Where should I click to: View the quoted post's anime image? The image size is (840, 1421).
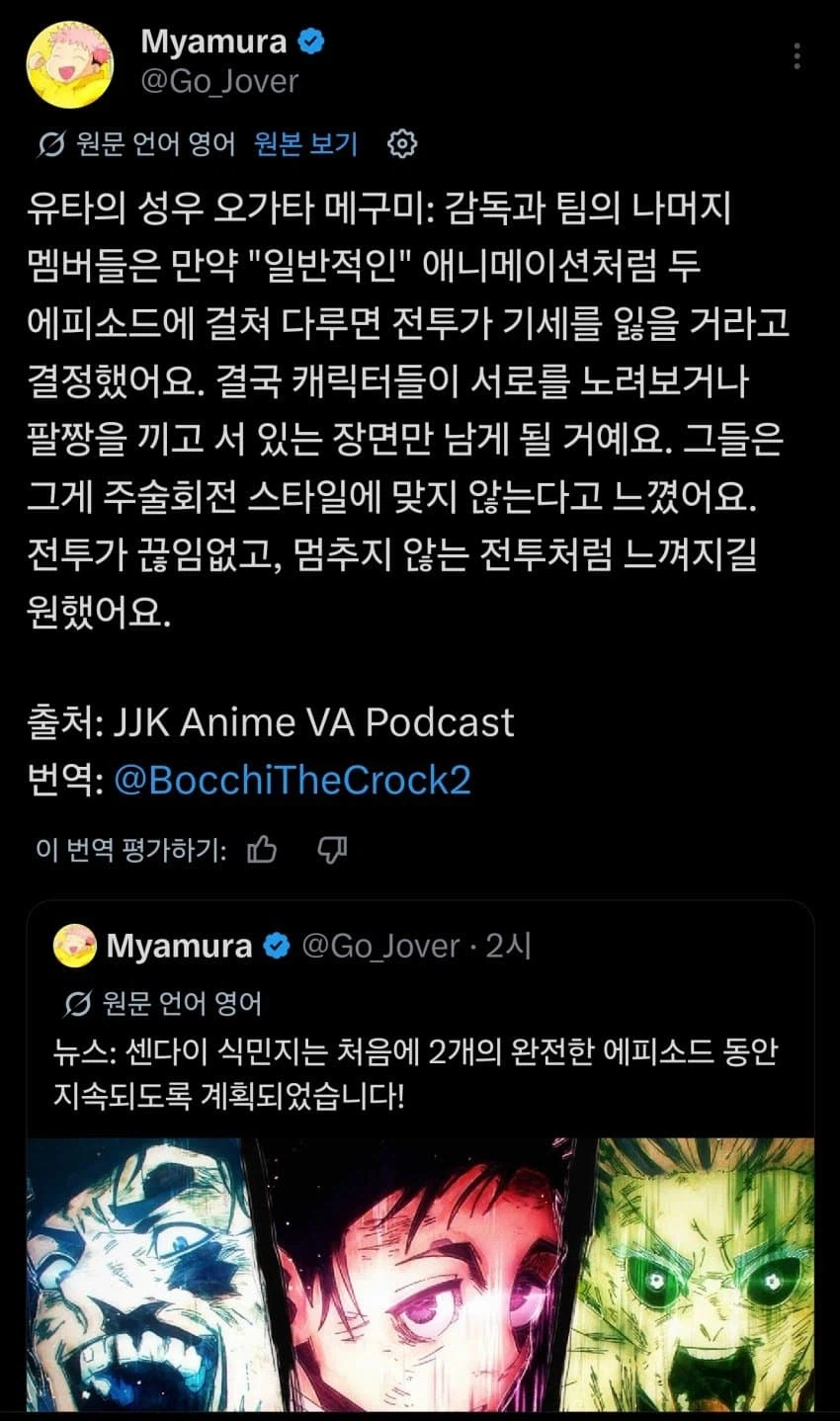tap(419, 1275)
